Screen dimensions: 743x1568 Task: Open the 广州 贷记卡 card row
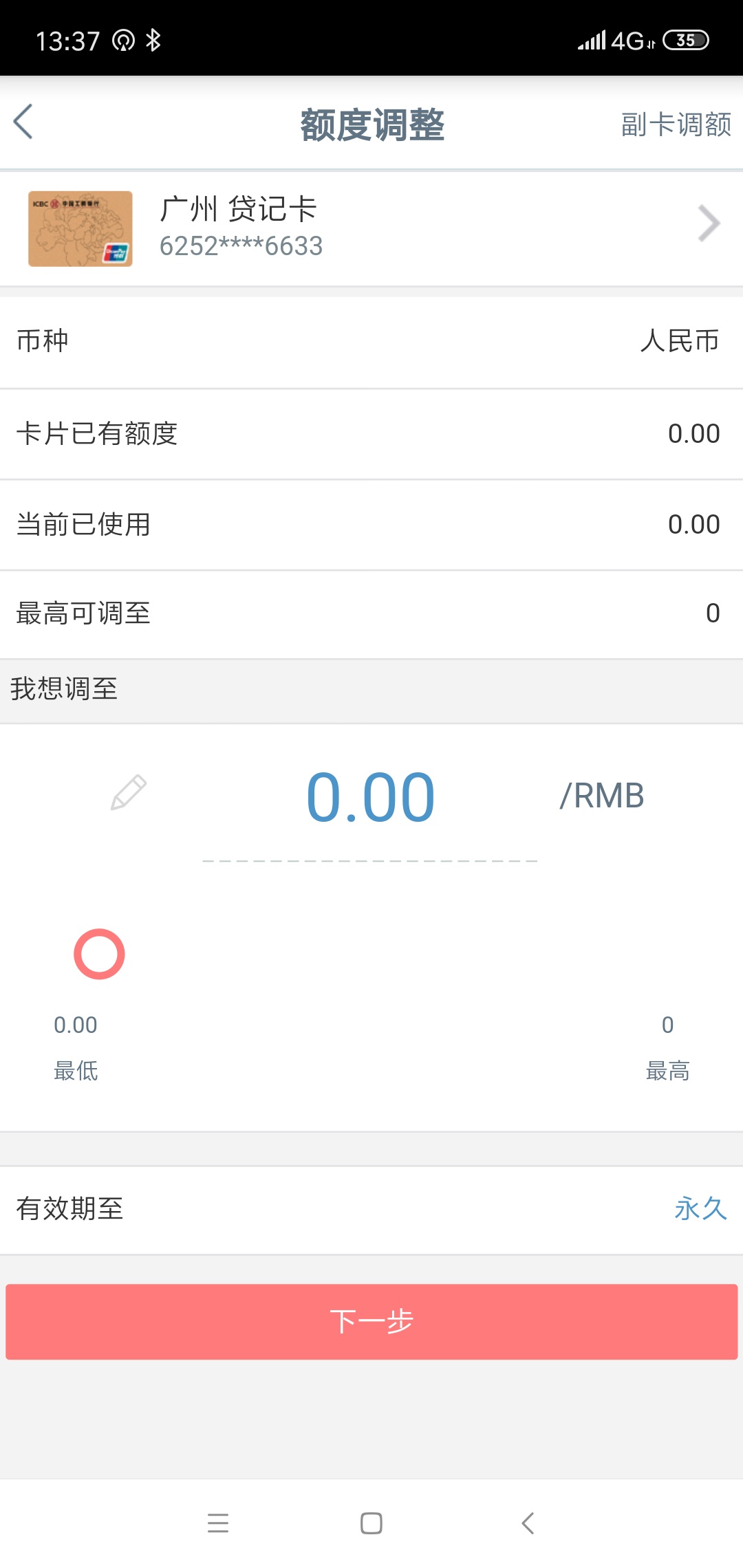pos(371,228)
